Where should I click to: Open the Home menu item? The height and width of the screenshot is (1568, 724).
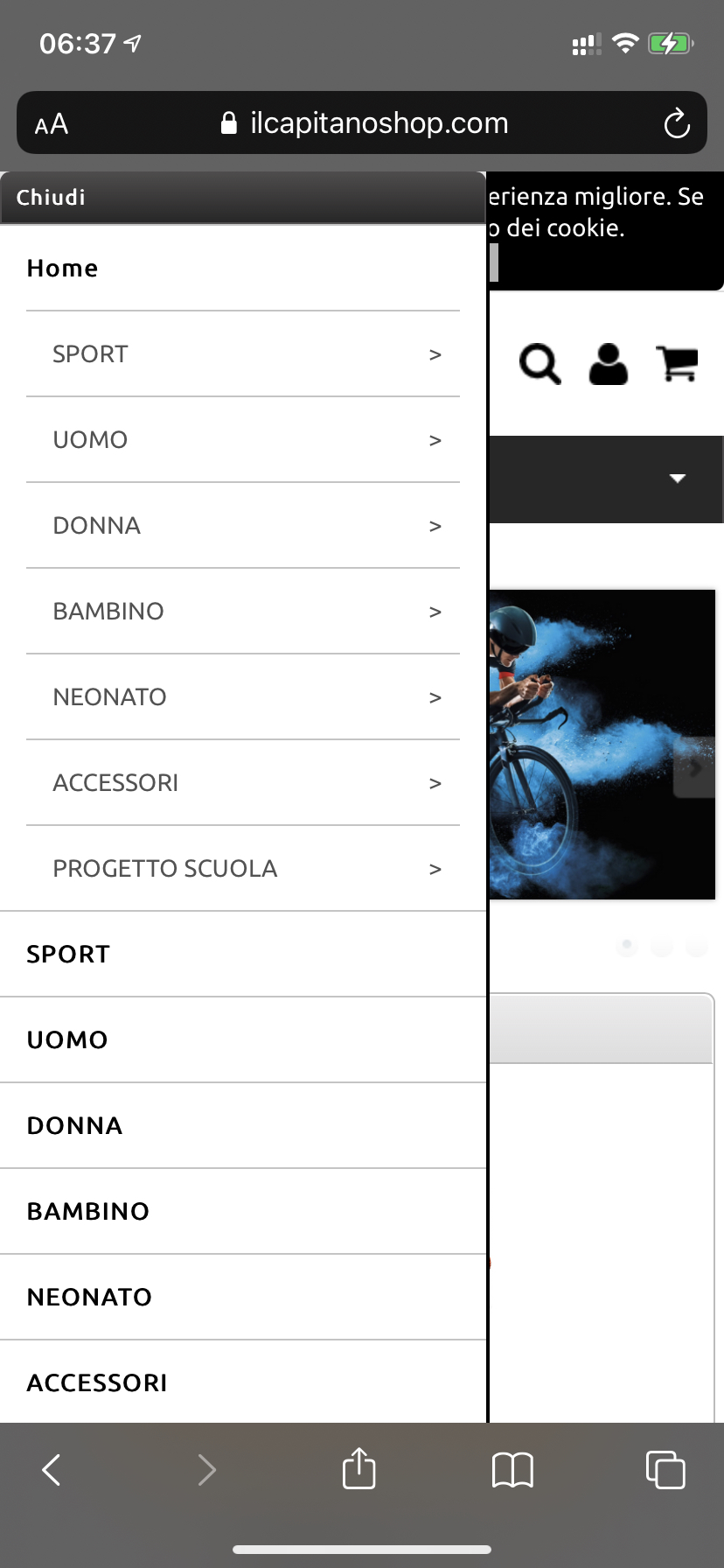pyautogui.click(x=63, y=269)
